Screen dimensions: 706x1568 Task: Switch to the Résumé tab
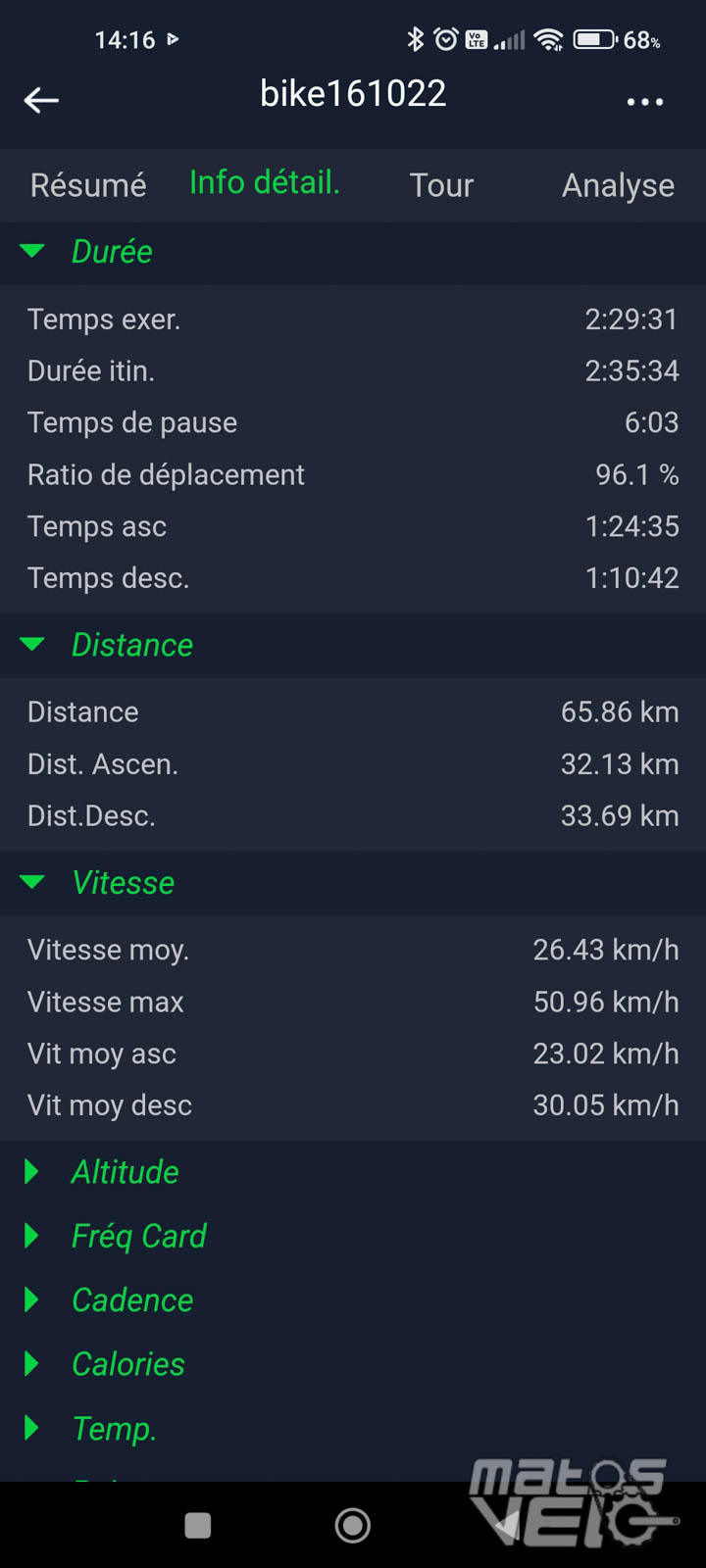tap(88, 185)
